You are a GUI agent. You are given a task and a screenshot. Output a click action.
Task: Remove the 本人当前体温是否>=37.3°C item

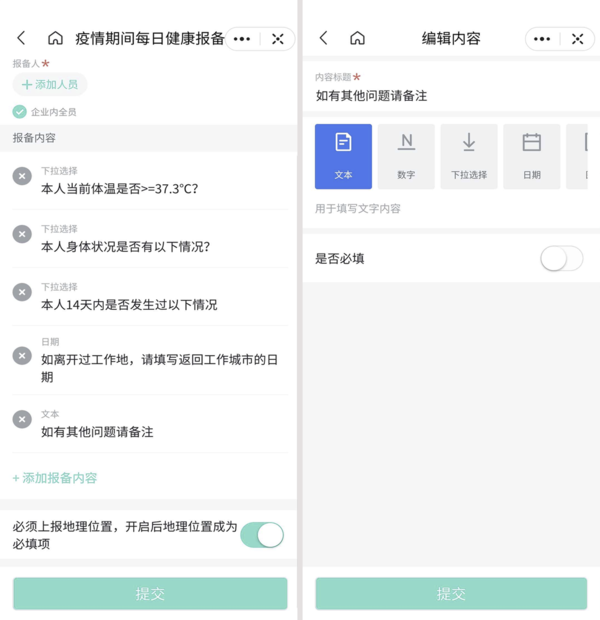(22, 176)
